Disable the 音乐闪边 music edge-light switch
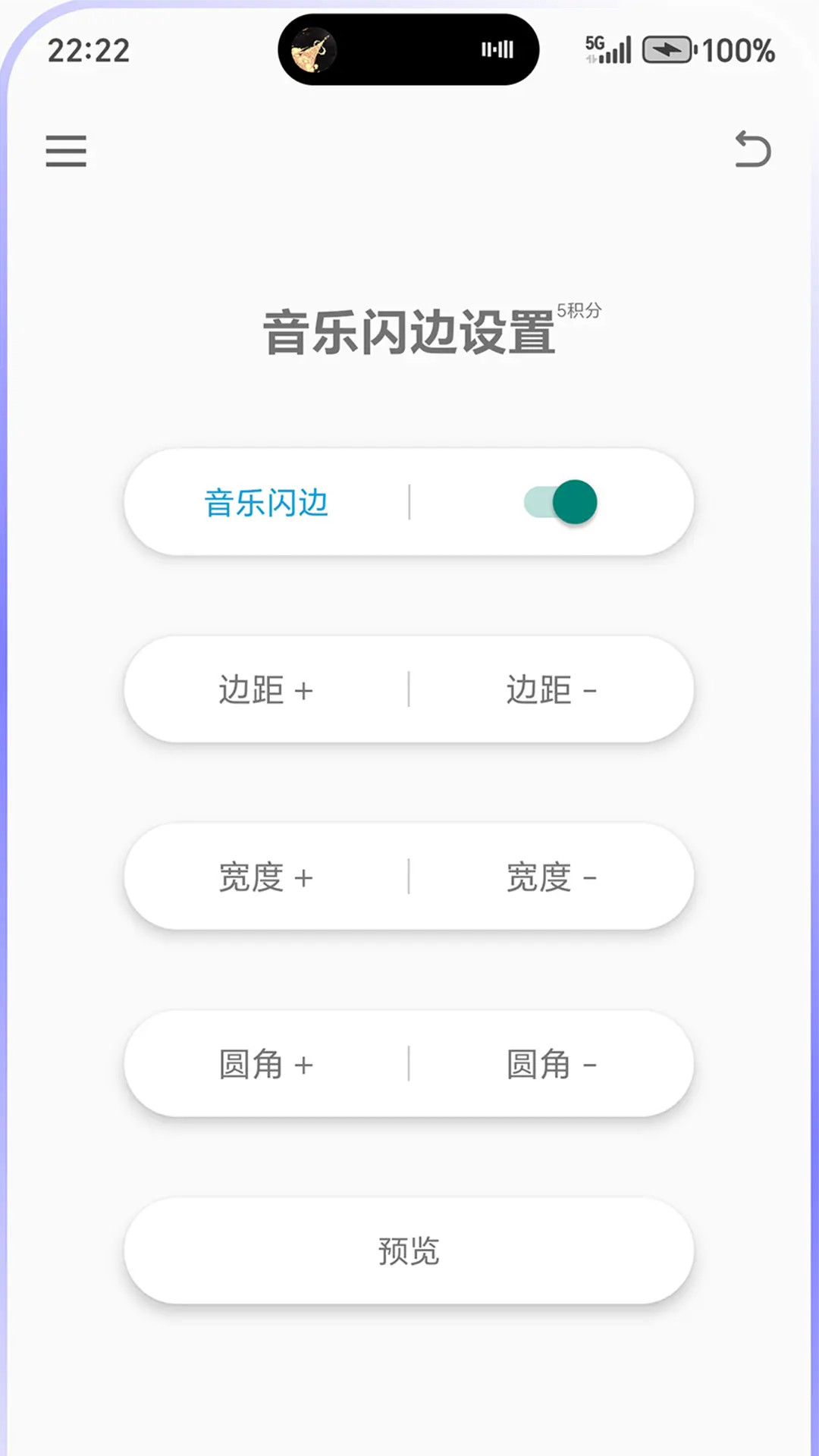This screenshot has height=1456, width=819. point(561,502)
